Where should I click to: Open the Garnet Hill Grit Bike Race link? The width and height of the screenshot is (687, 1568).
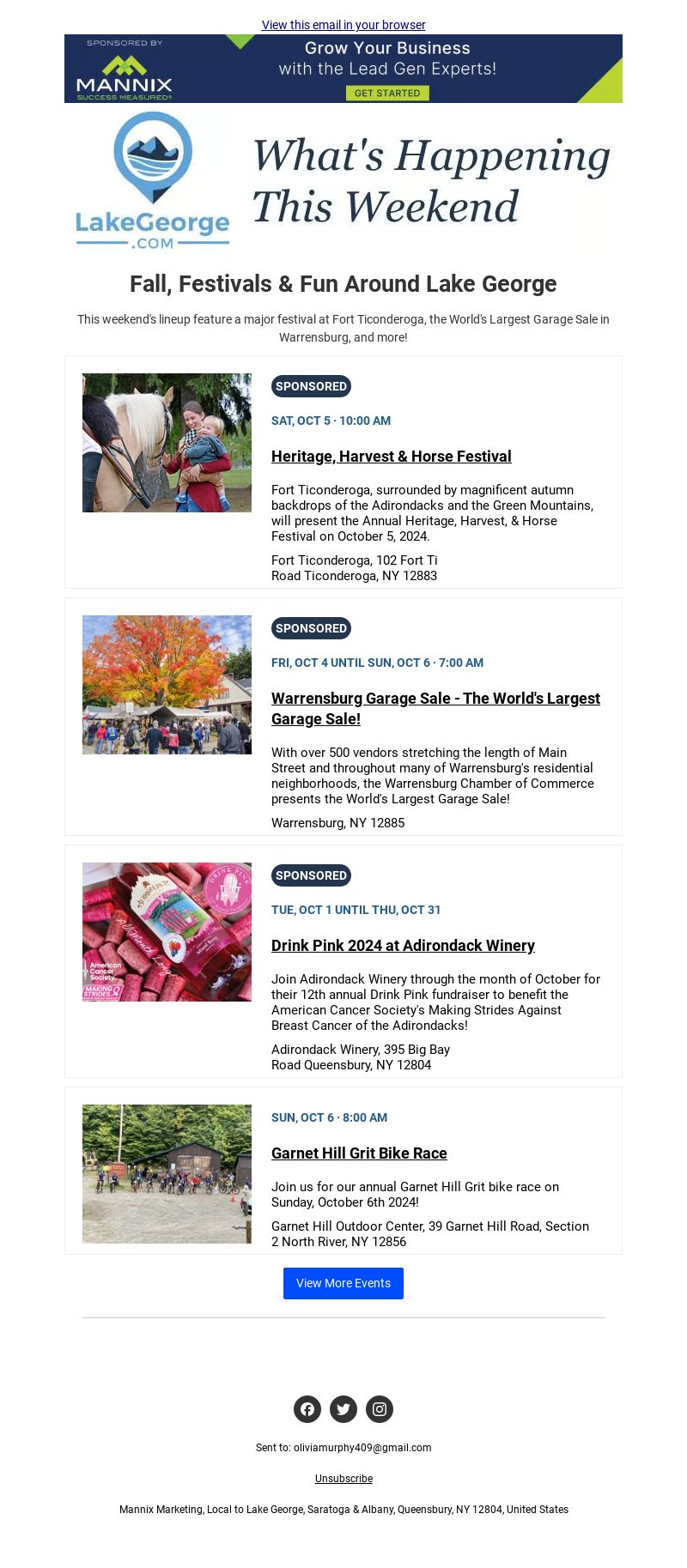[x=359, y=1153]
